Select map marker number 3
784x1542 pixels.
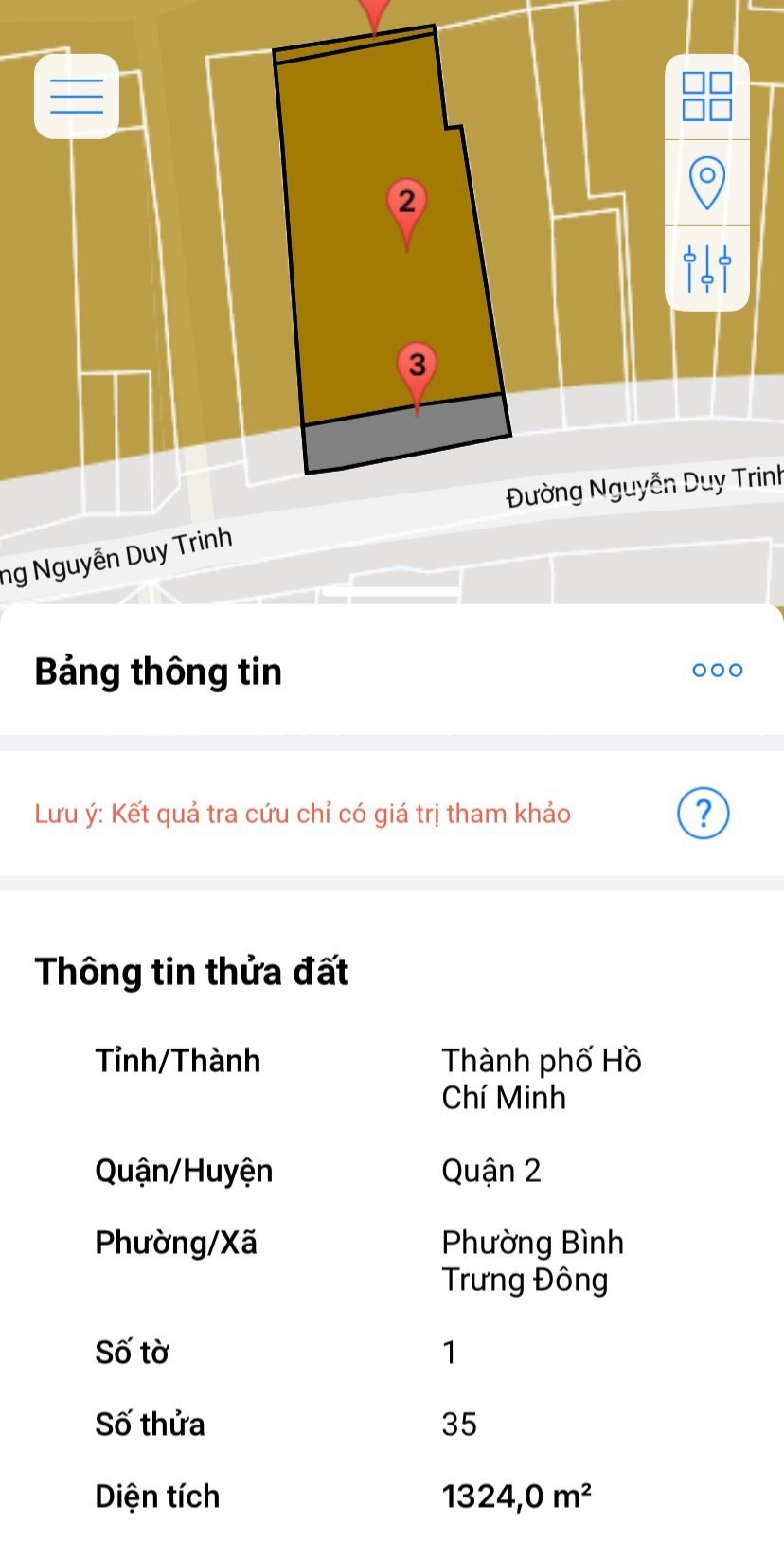(417, 366)
